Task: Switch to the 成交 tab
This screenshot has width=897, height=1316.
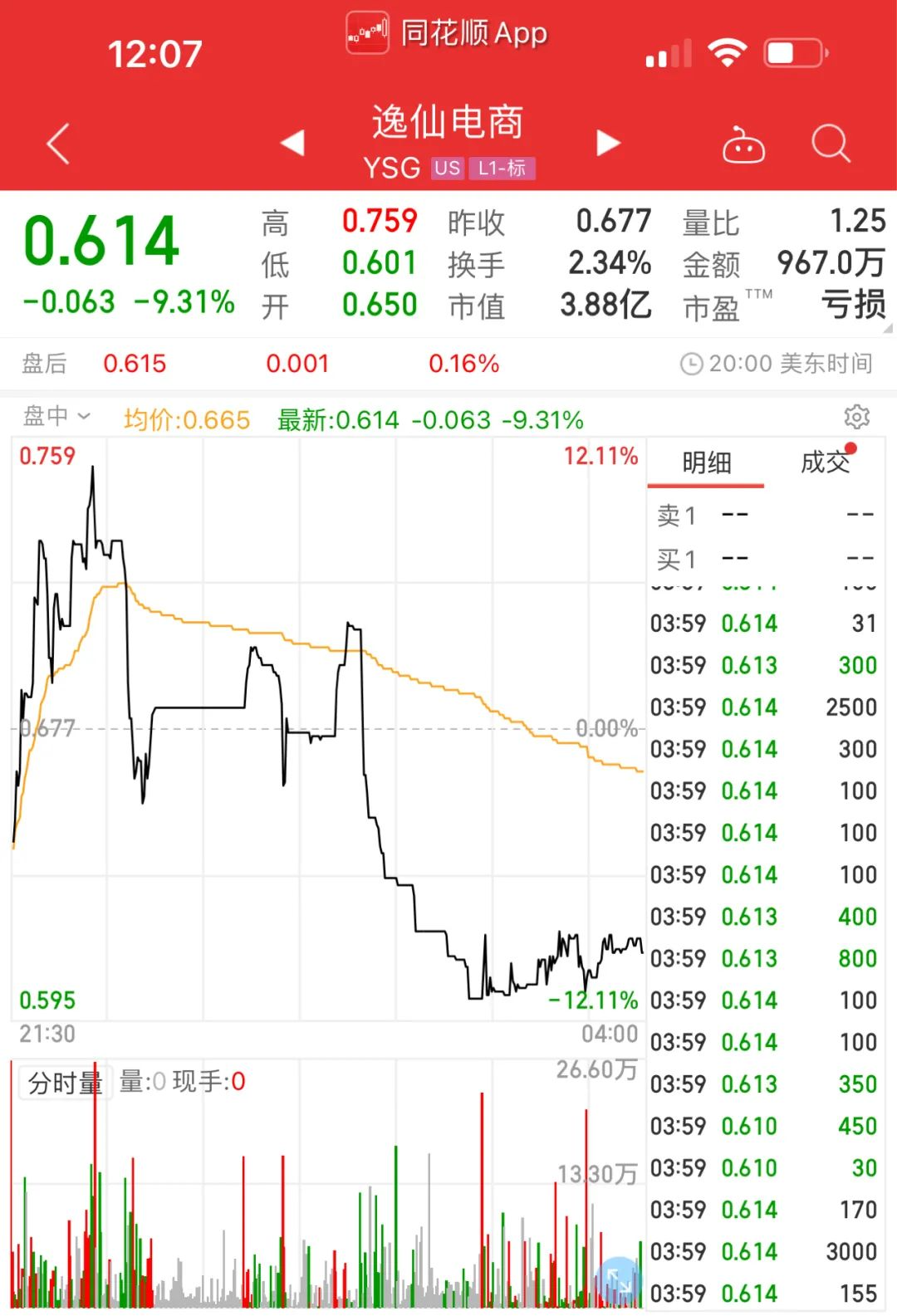Action: (826, 462)
